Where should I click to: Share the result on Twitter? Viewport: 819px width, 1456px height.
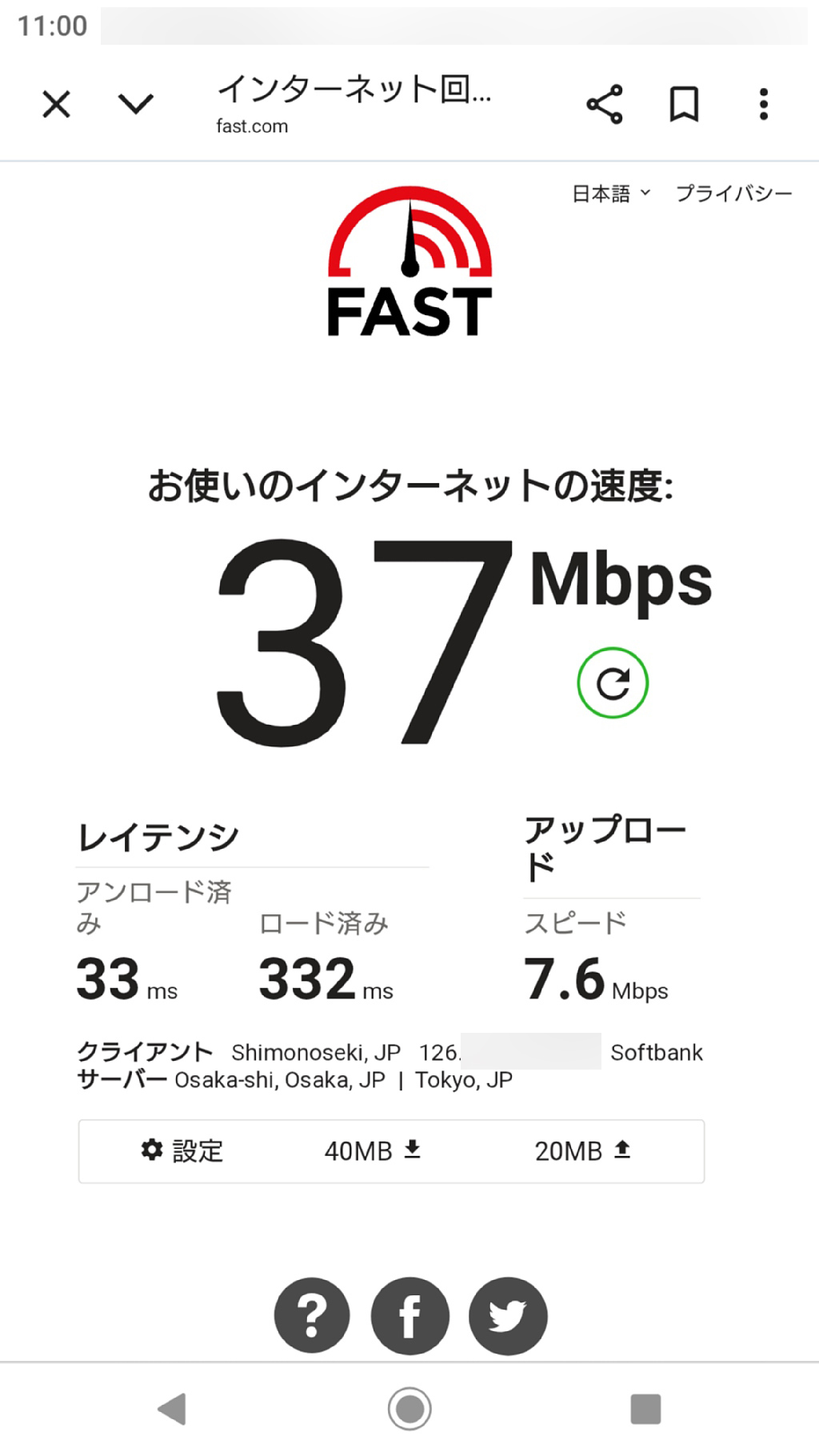coord(508,1315)
